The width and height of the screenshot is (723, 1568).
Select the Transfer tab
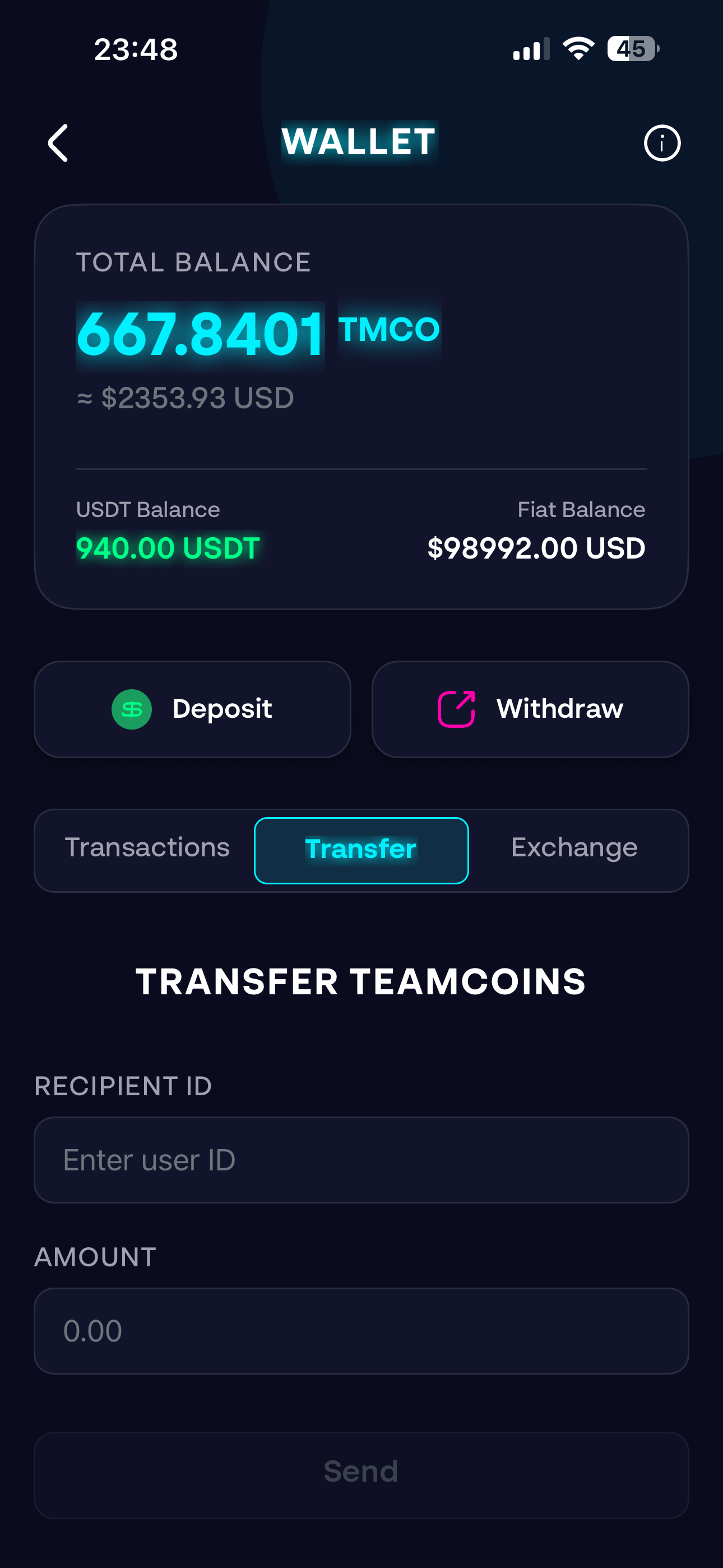(361, 850)
